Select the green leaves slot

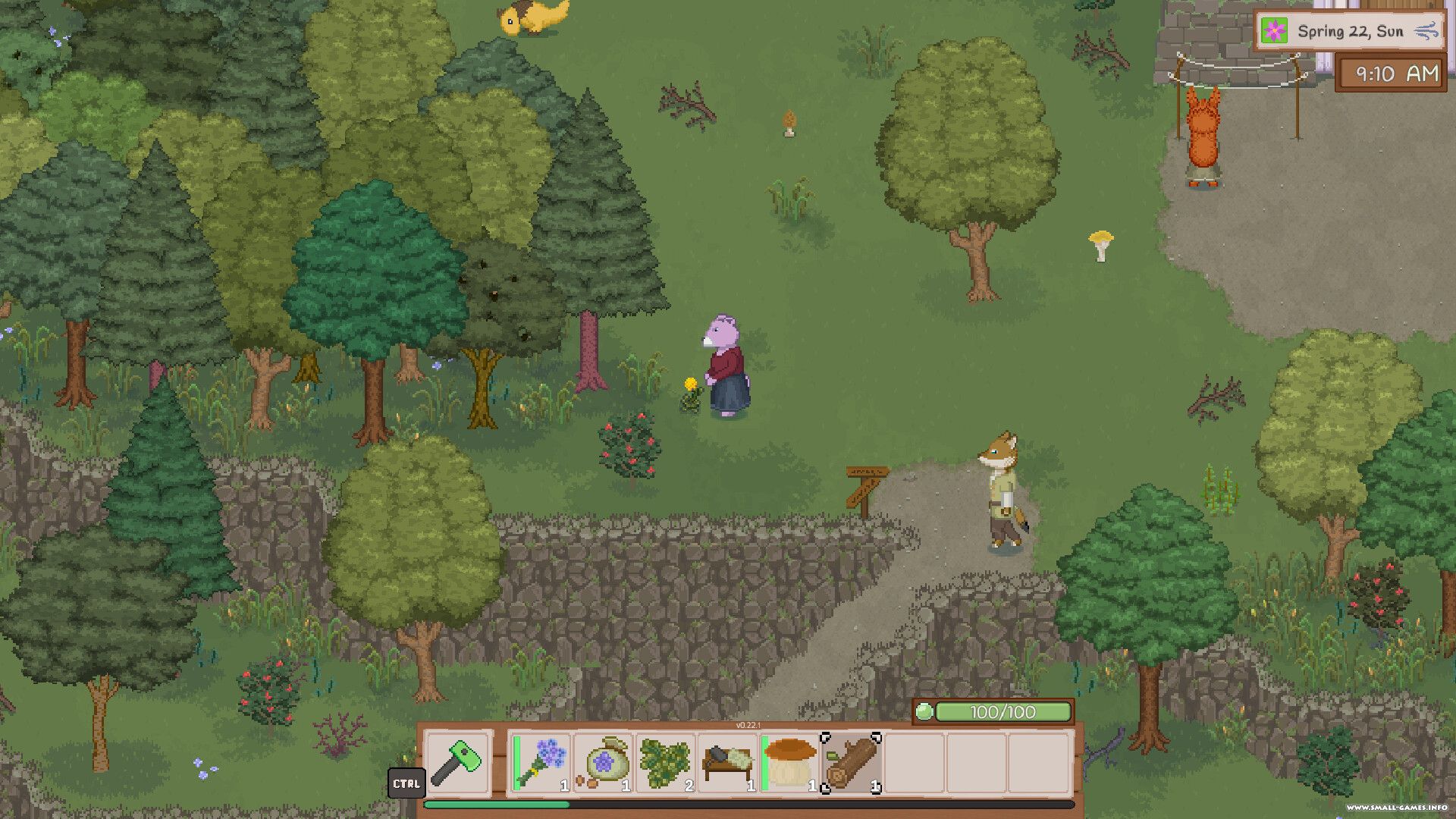point(666,762)
